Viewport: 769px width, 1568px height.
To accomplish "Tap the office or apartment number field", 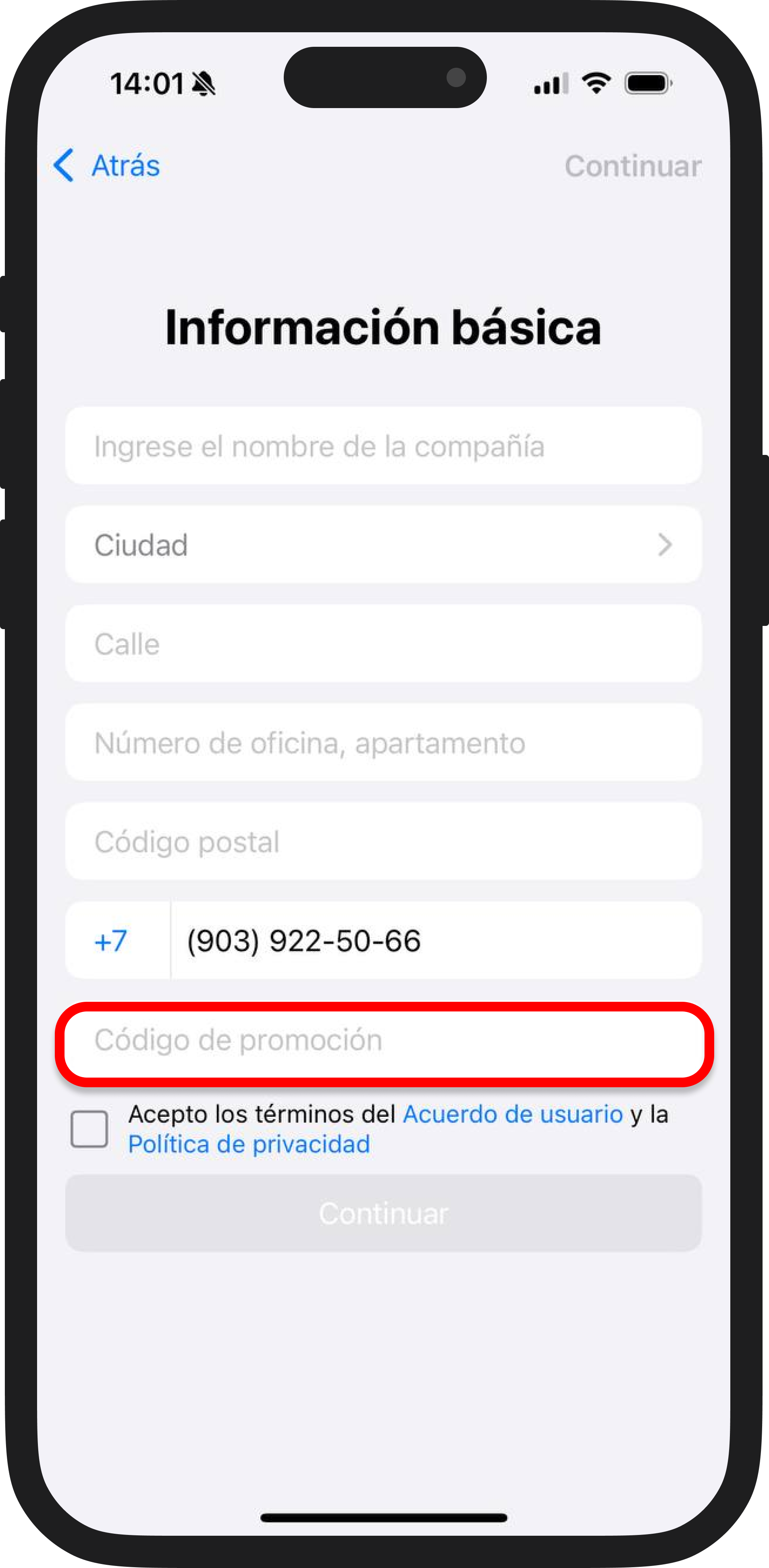I will pyautogui.click(x=383, y=743).
